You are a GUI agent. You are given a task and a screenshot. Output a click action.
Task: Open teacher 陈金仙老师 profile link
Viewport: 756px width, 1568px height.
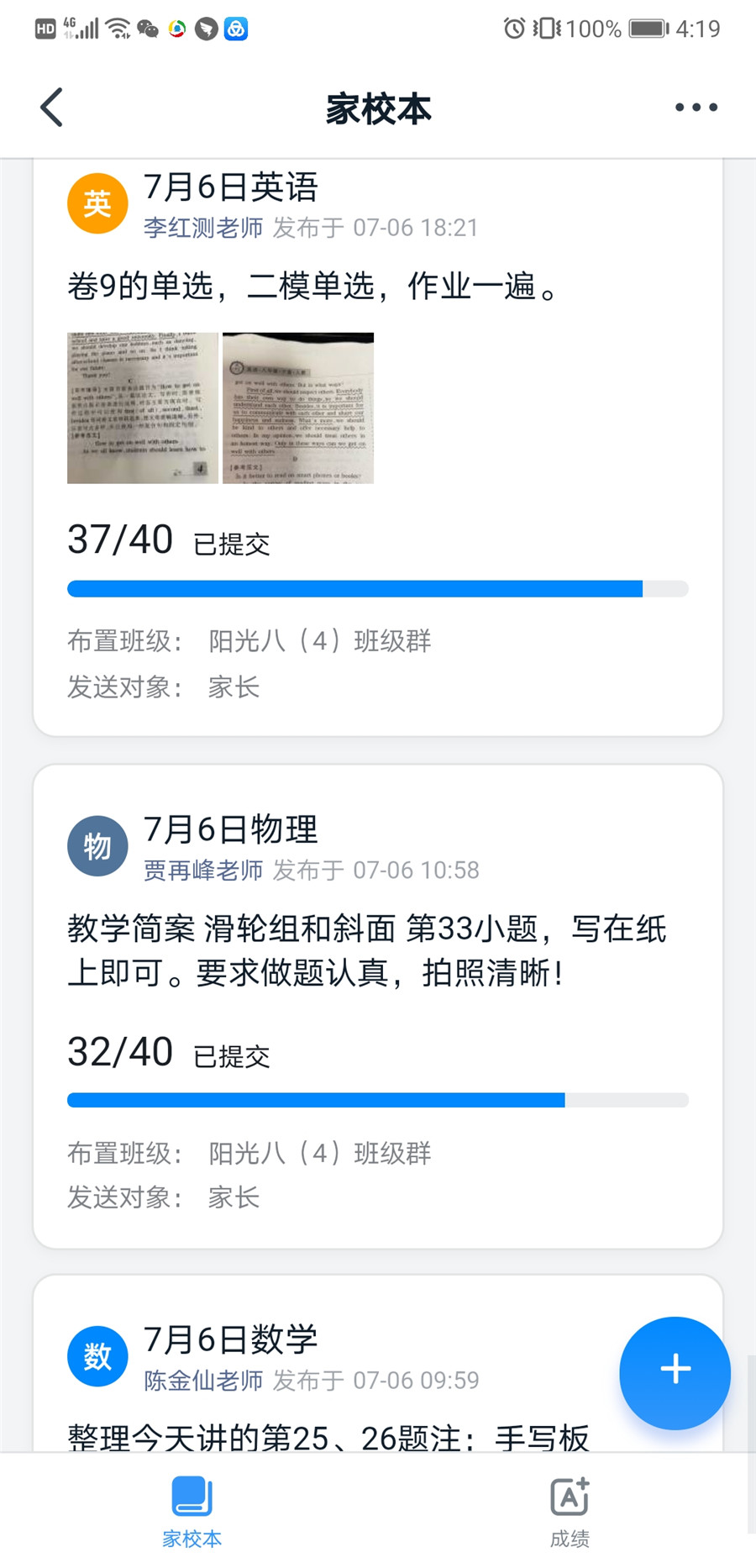coord(203,1380)
